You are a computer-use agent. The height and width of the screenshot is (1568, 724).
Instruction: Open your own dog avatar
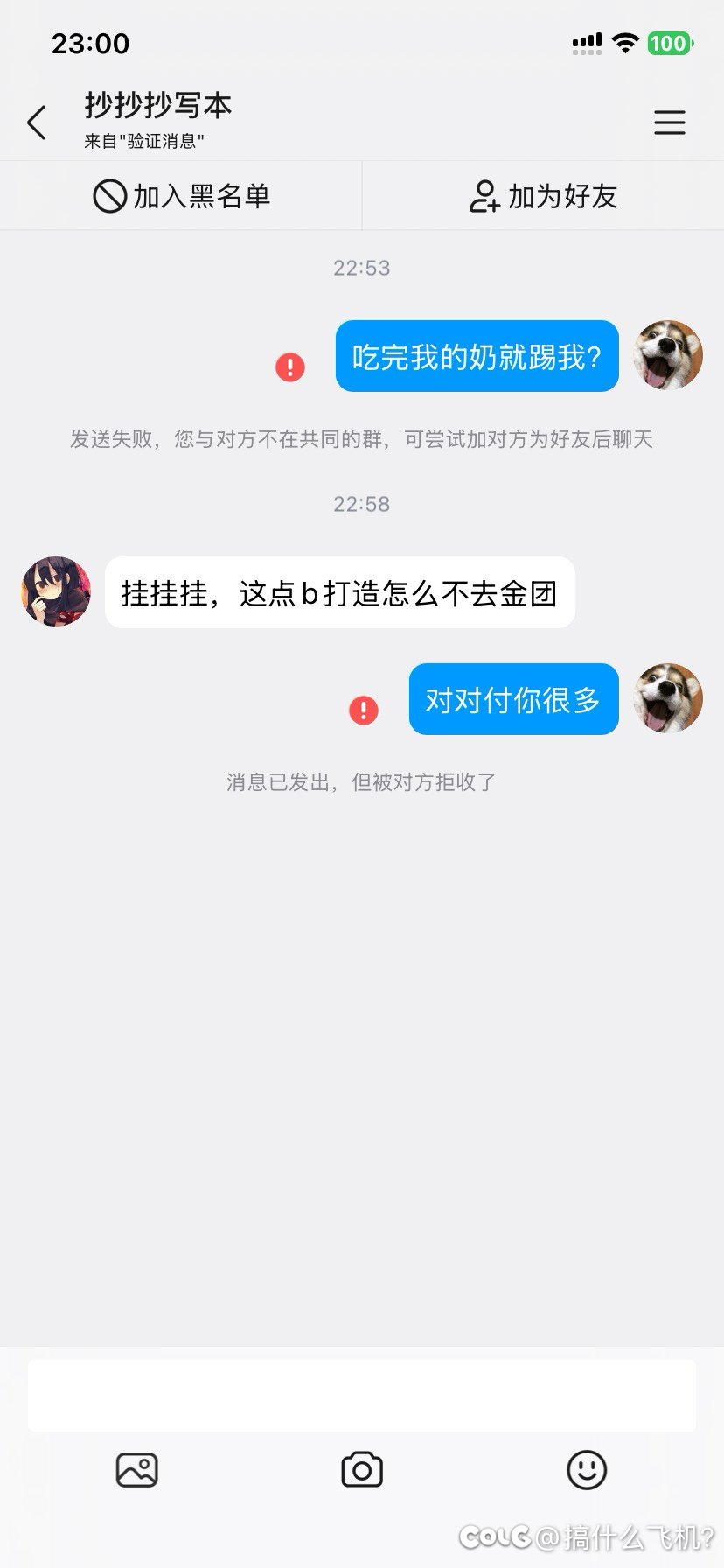[x=667, y=356]
